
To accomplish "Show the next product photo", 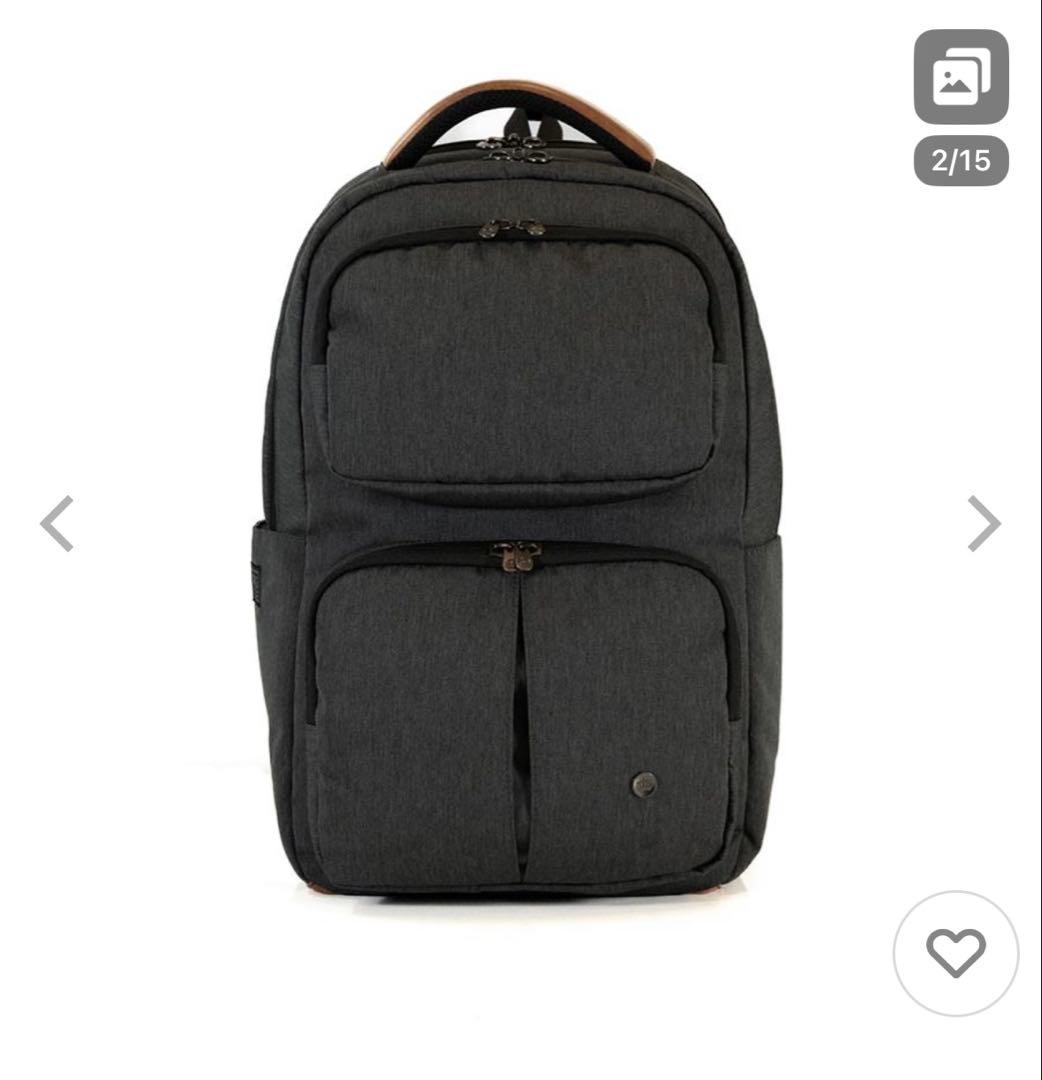I will [x=984, y=523].
